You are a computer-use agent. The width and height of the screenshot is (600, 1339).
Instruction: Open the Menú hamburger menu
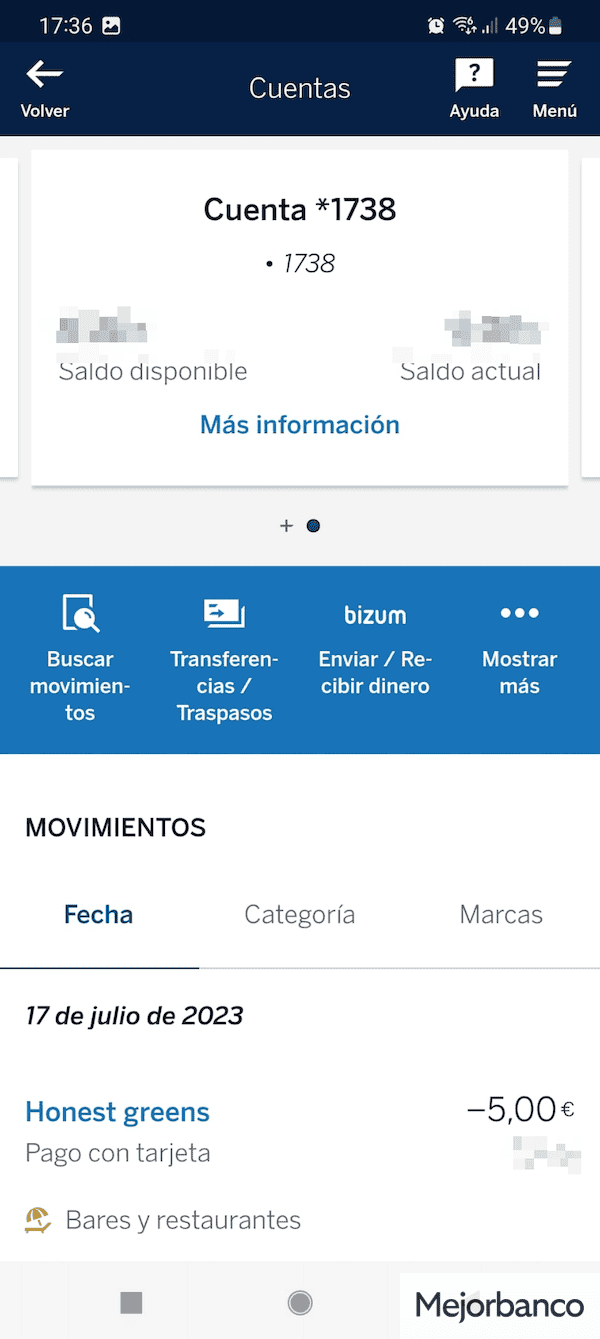(x=554, y=89)
